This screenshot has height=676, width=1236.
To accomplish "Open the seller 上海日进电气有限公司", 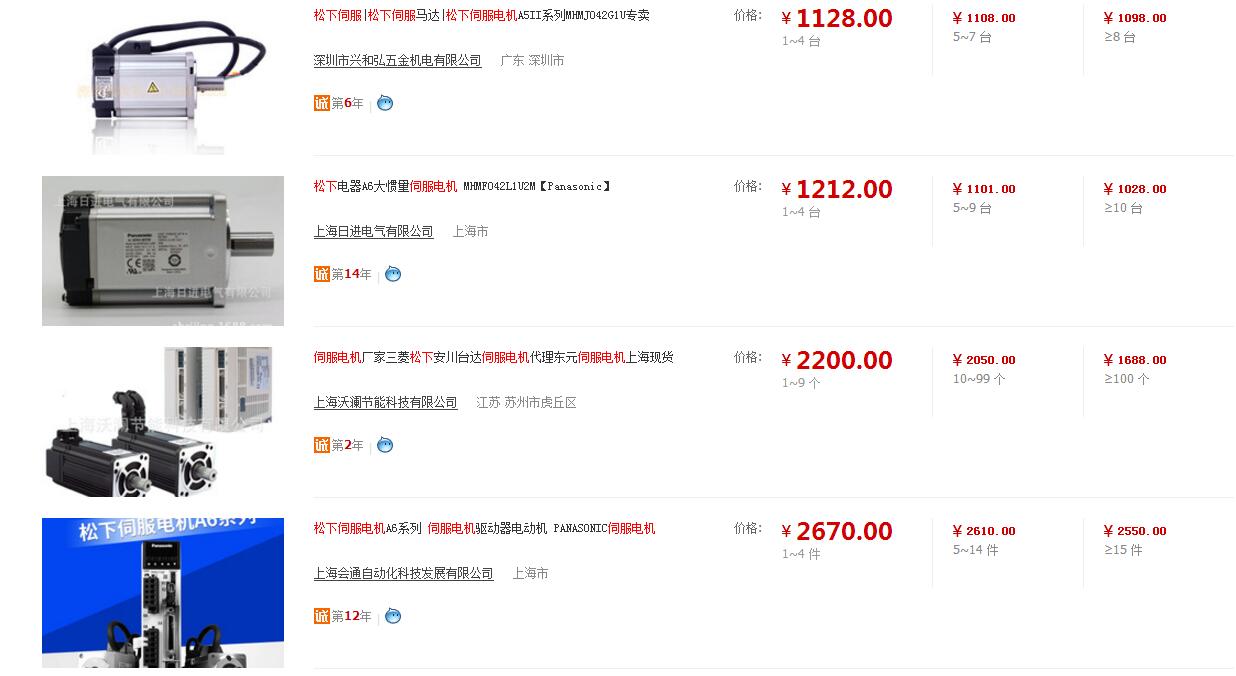I will pos(373,232).
